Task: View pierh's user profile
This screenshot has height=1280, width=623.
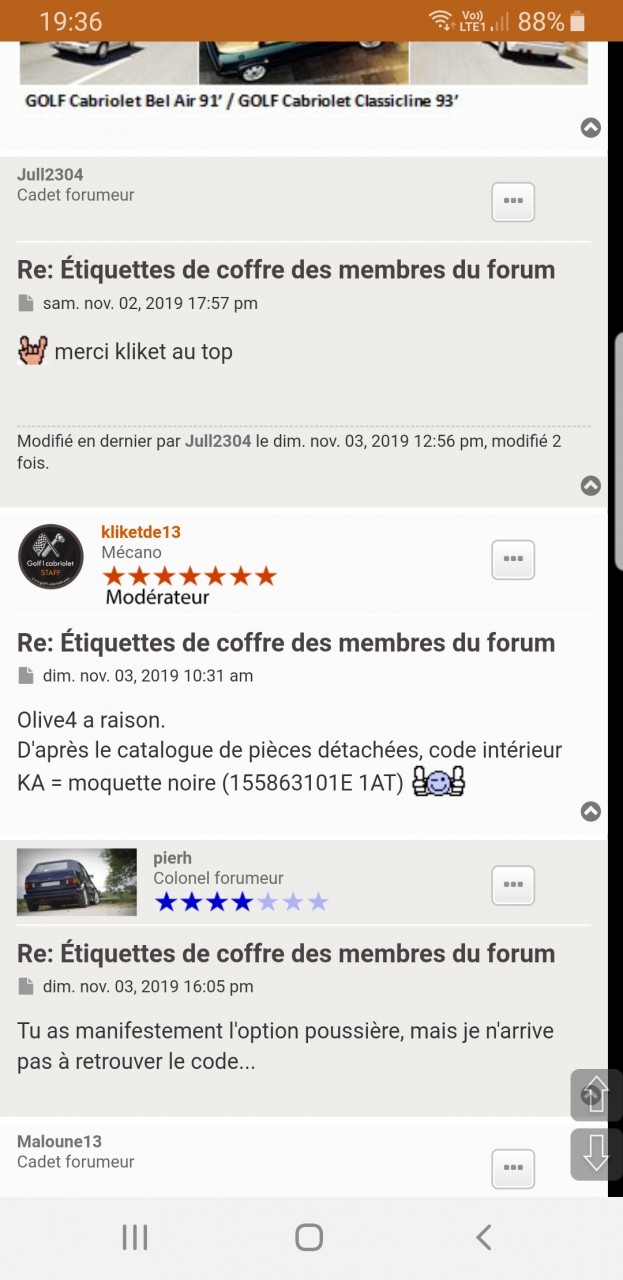Action: 172,858
